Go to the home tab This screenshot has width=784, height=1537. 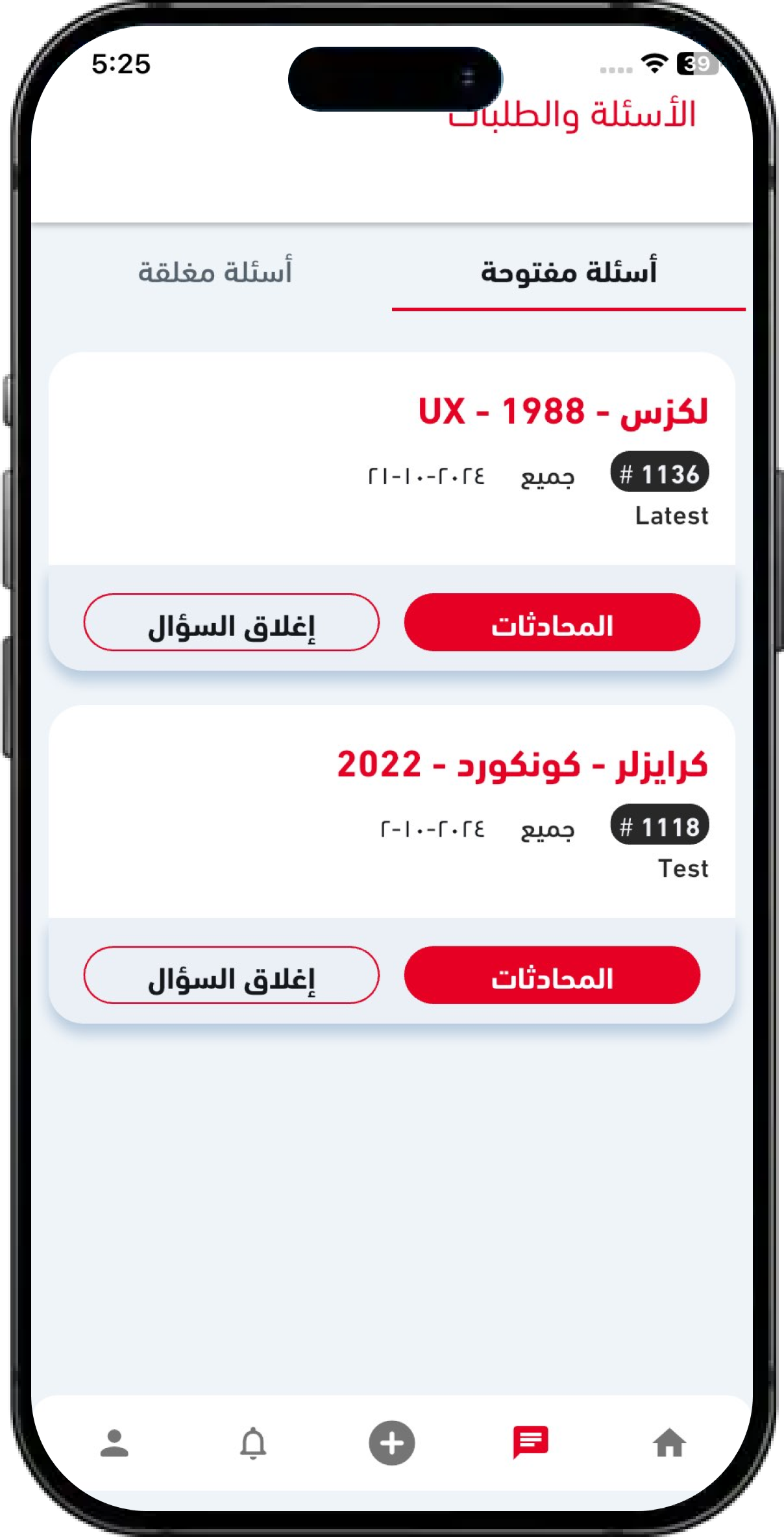669,1444
